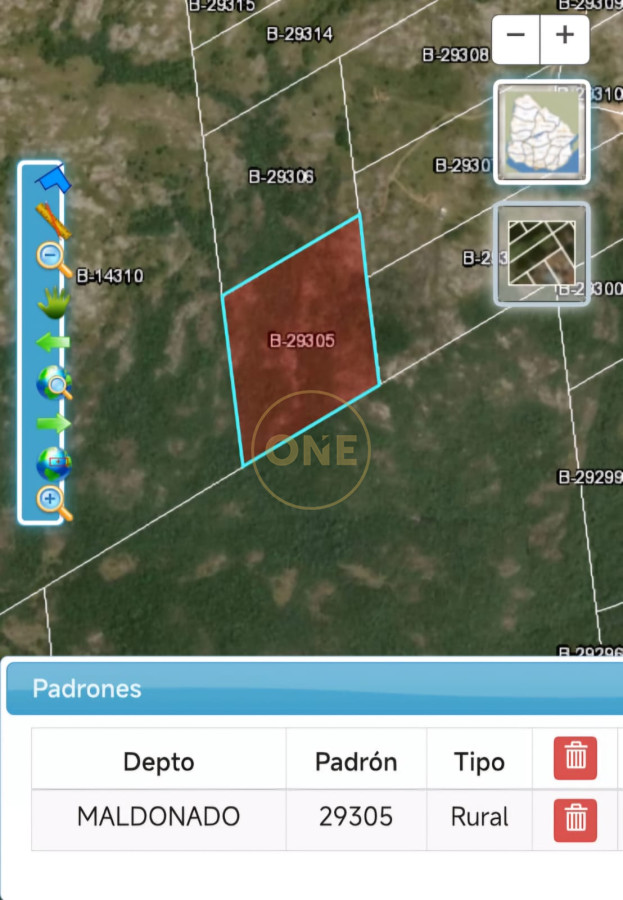The width and height of the screenshot is (623, 900).
Task: Tap the globe with red rectangle tool
Action: point(53,463)
